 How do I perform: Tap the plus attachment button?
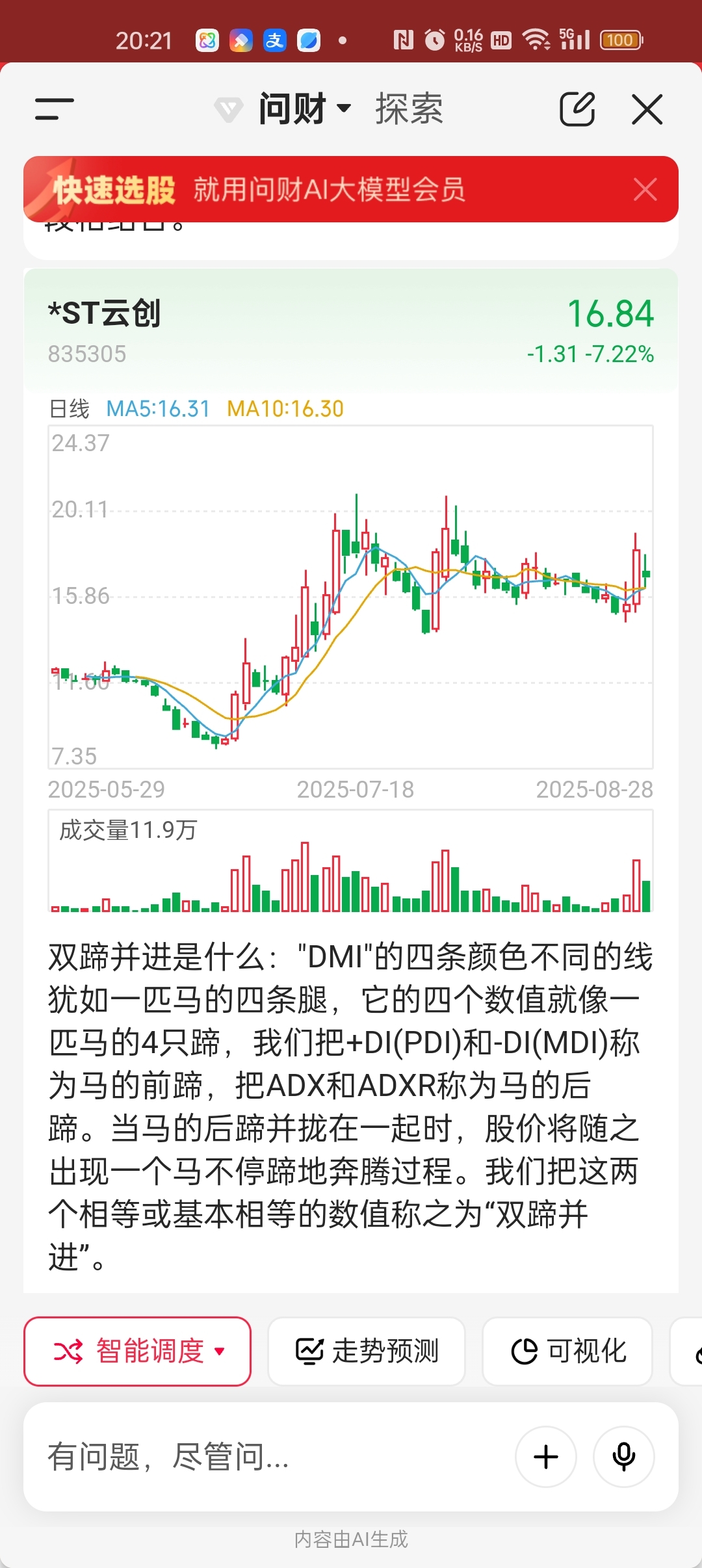(545, 1457)
